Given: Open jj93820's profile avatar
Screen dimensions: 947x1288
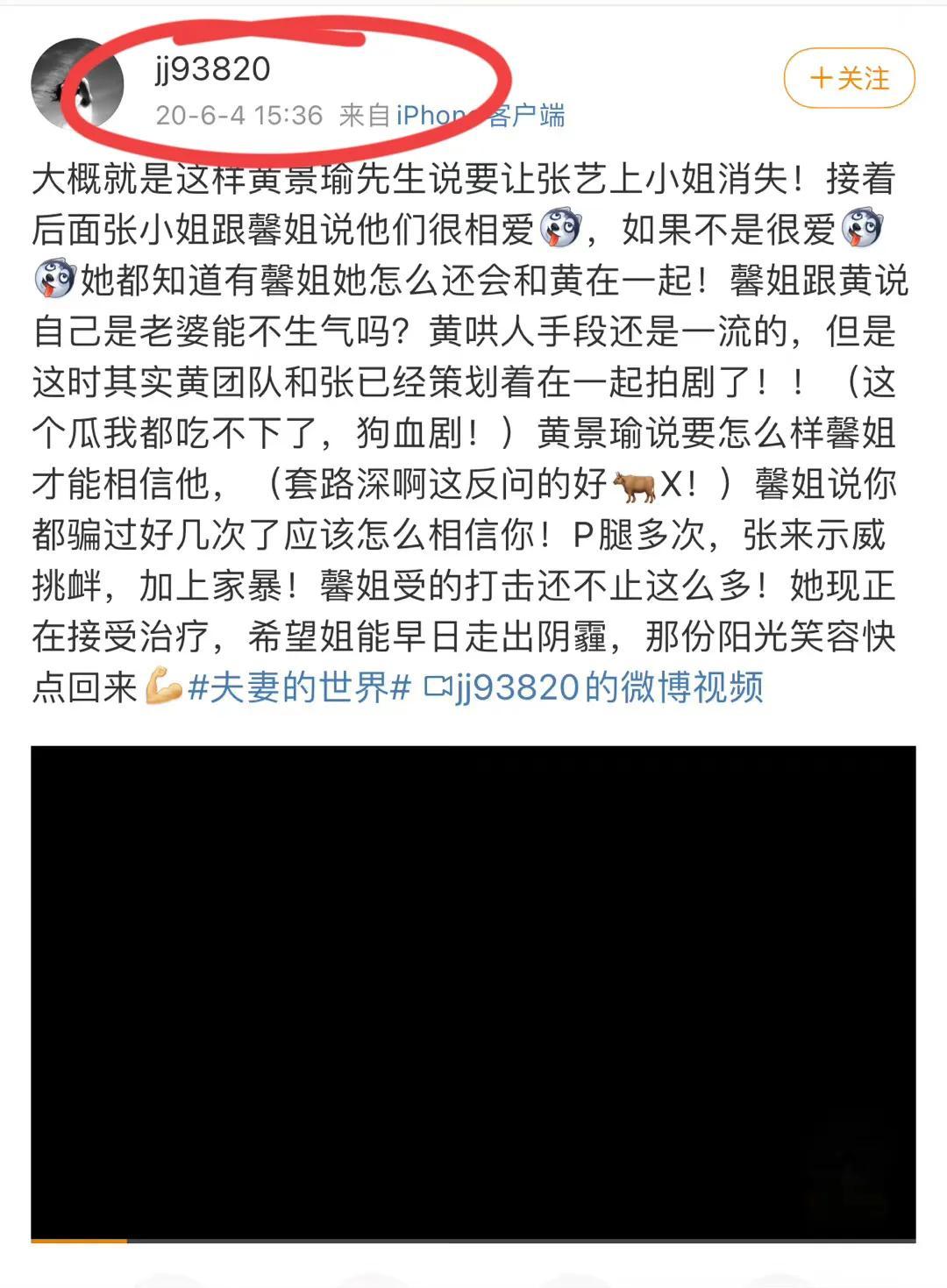Looking at the screenshot, I should pos(77,84).
